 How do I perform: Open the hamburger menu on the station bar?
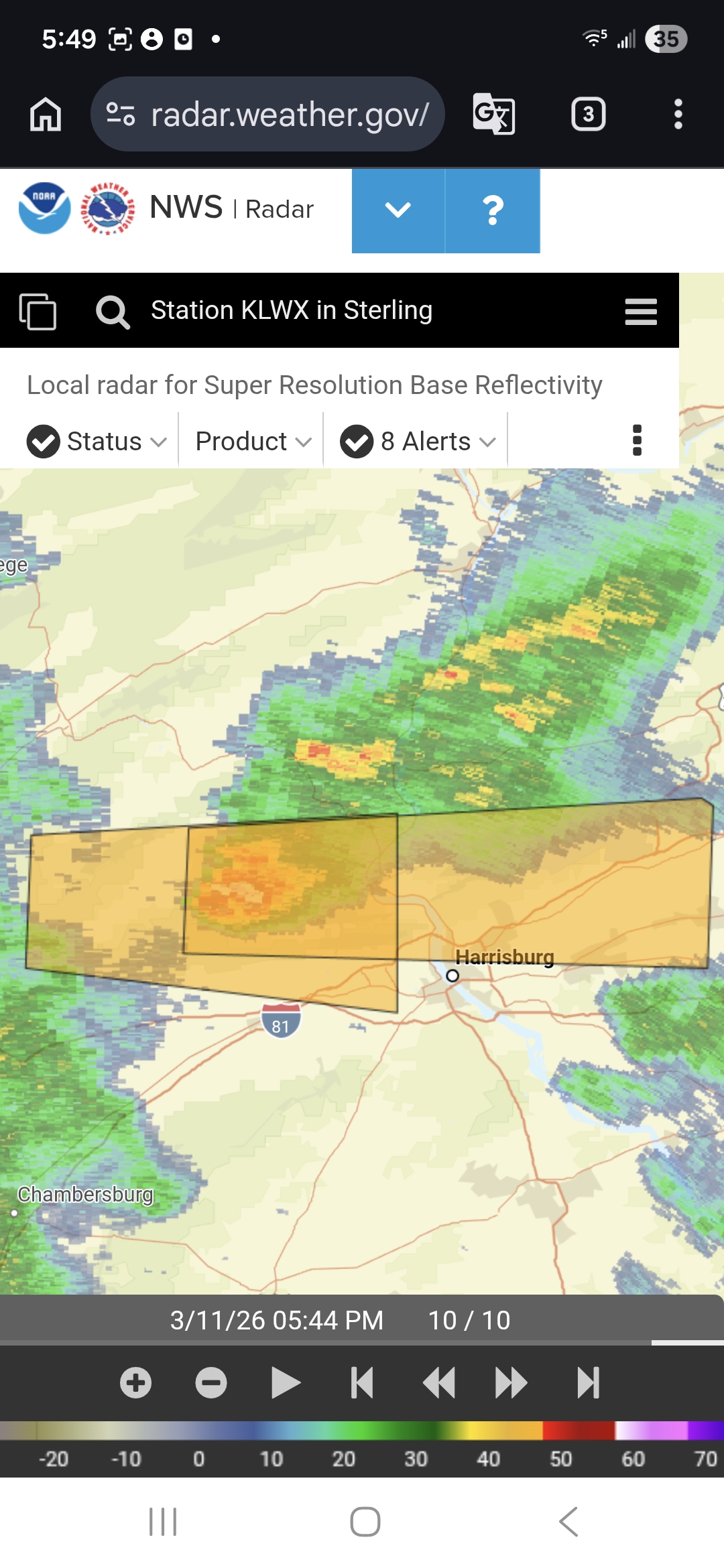click(640, 311)
